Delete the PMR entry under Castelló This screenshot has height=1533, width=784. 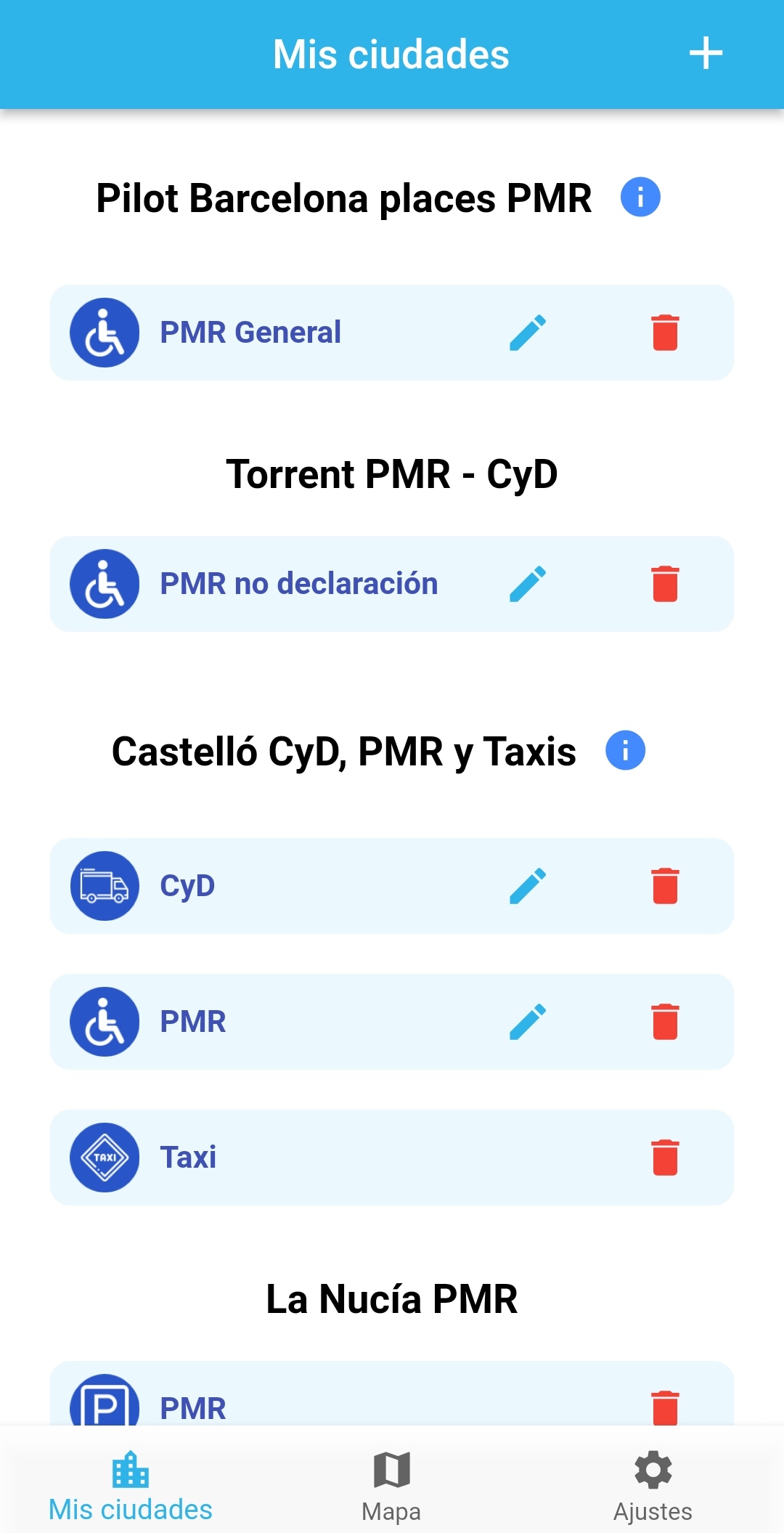click(665, 1022)
